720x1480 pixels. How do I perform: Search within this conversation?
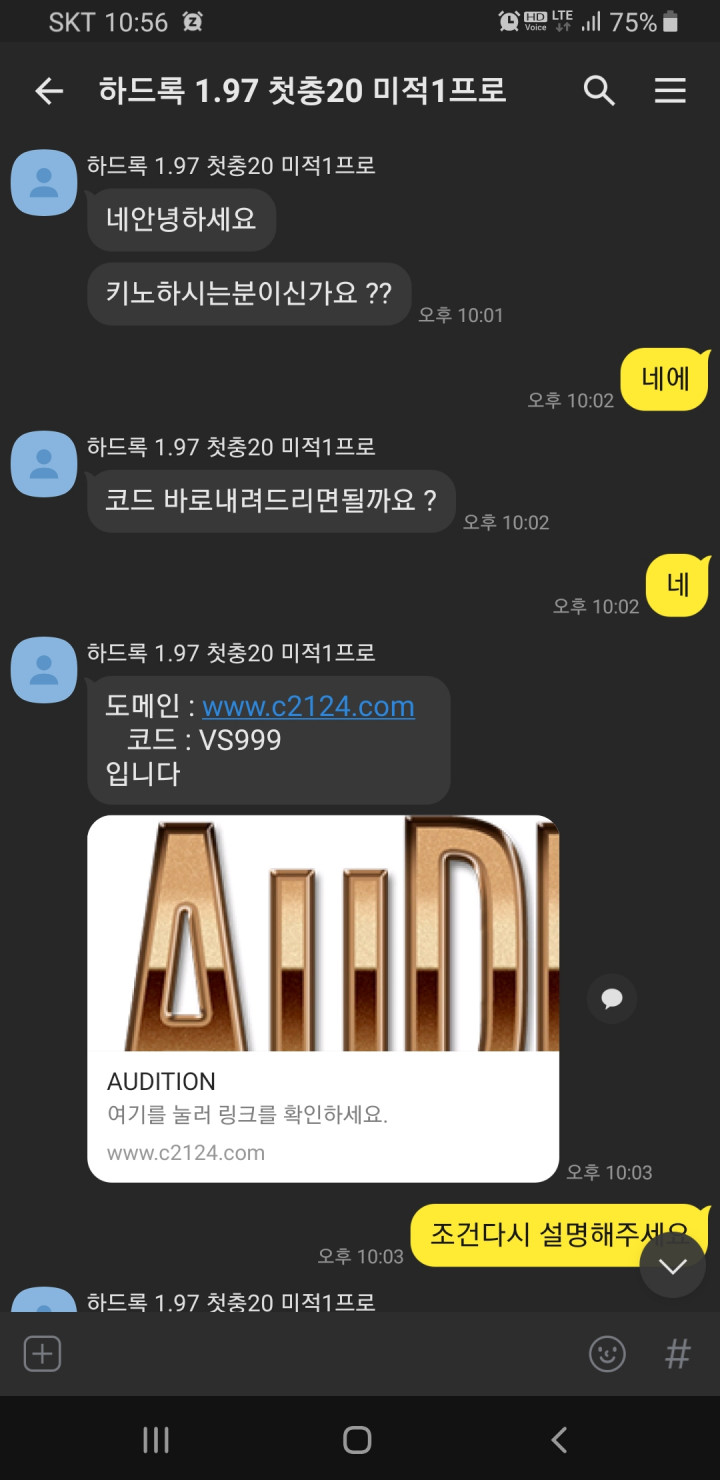point(599,91)
